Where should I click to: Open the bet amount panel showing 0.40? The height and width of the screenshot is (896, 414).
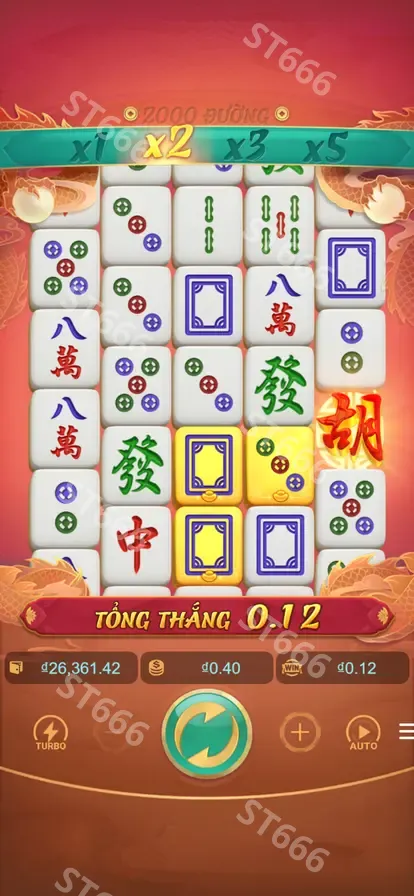point(206,668)
